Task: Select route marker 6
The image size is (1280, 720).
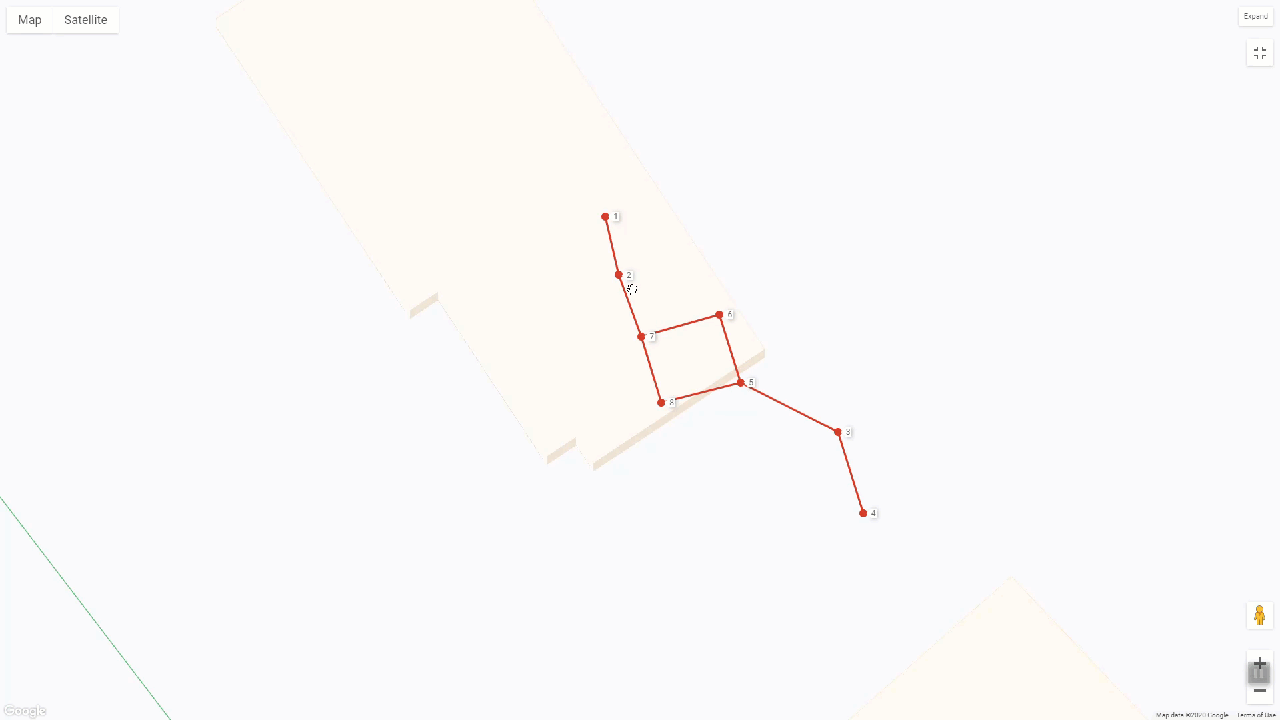Action: pyautogui.click(x=719, y=315)
